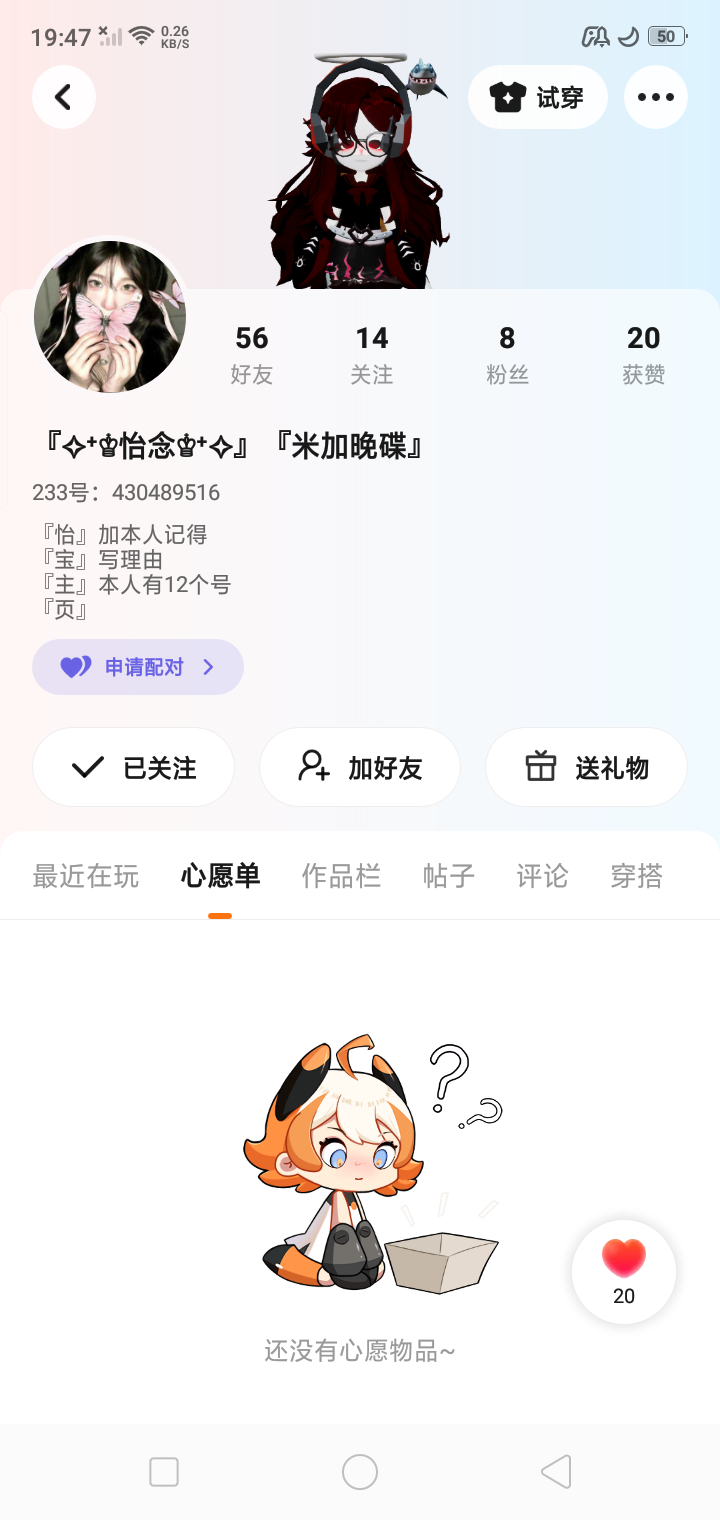Screen dimensions: 720x1520
Task: Open the three-dot overflow menu
Action: coord(656,97)
